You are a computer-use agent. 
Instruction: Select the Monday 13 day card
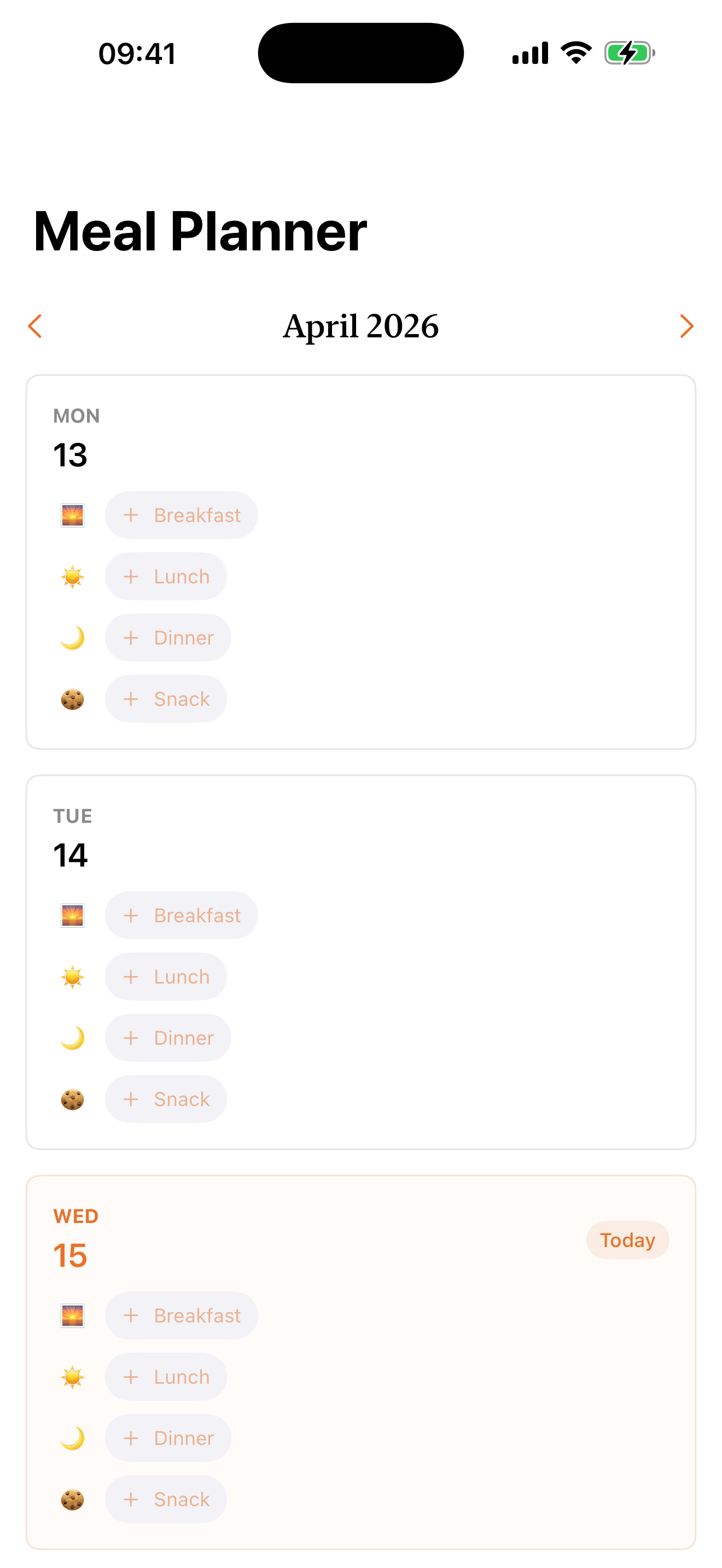pos(361,560)
